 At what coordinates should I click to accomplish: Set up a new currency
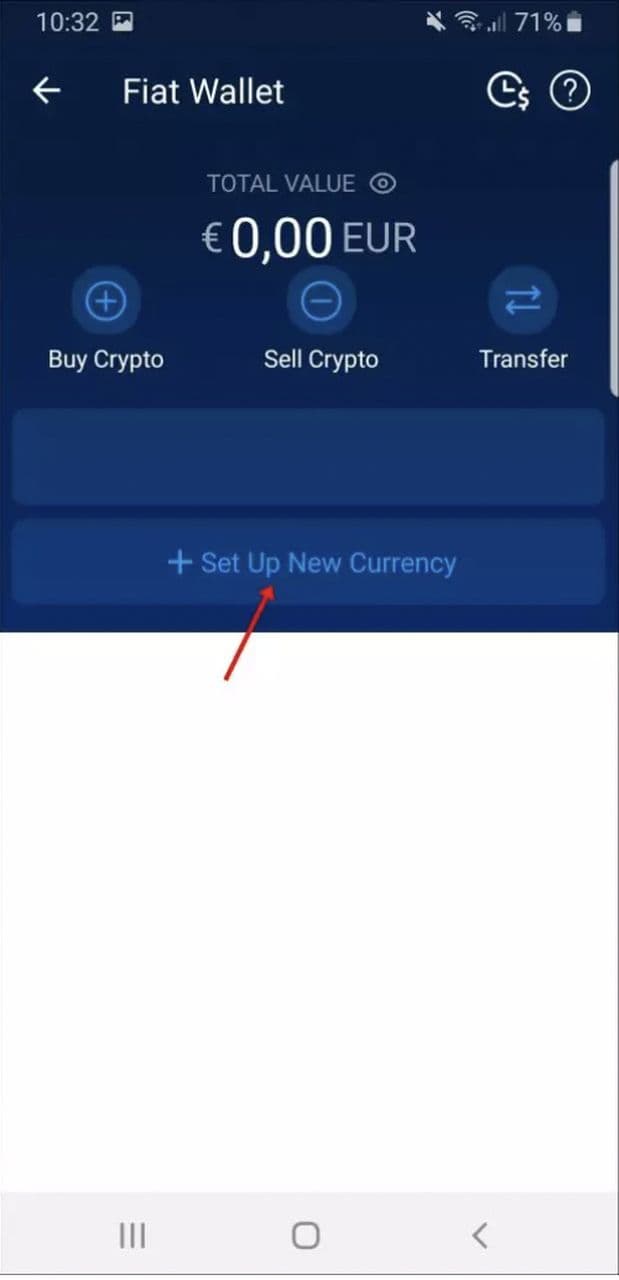click(309, 563)
